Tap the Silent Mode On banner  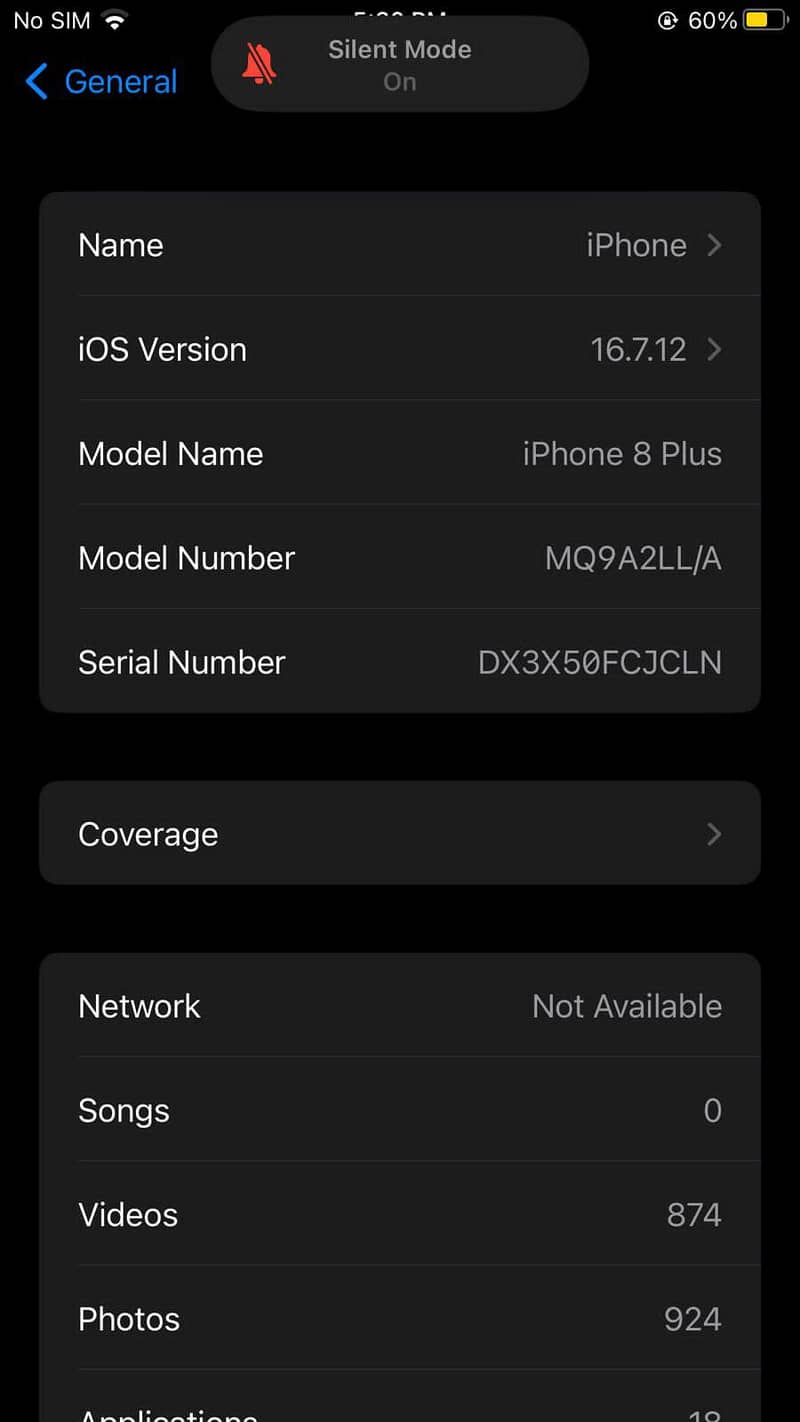[399, 63]
